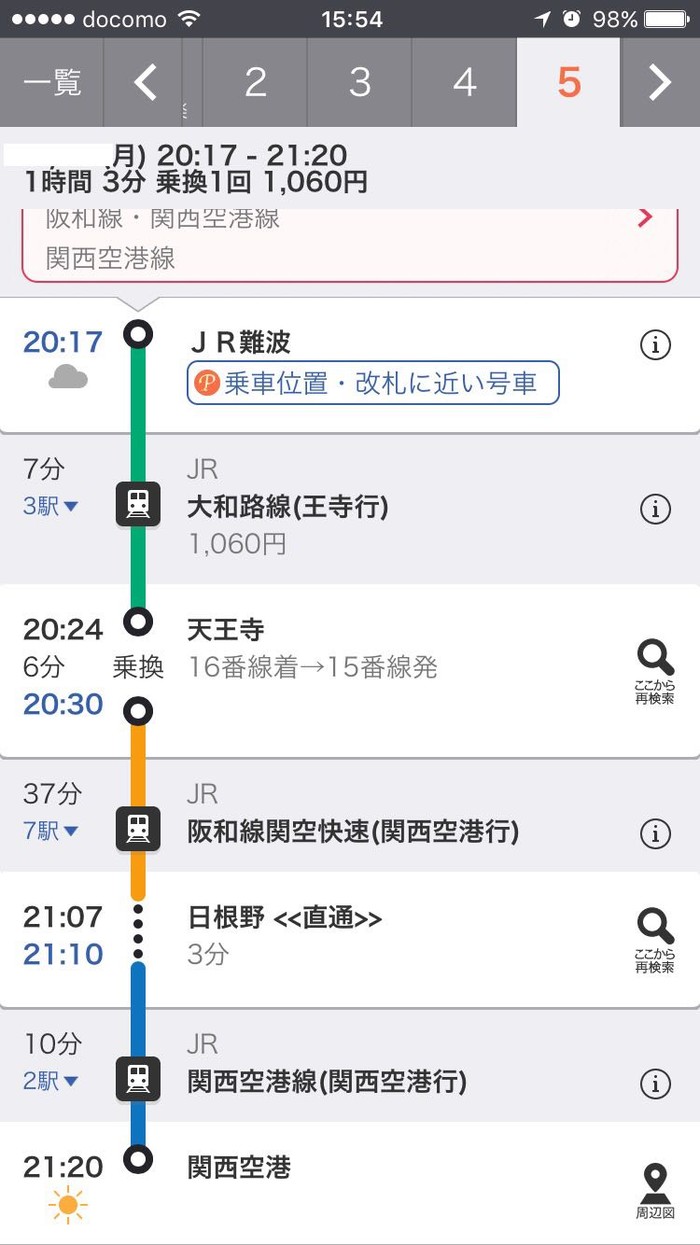The width and height of the screenshot is (700, 1245).
Task: Open 周辺図 map for 関西空港
Action: pyautogui.click(x=655, y=1191)
